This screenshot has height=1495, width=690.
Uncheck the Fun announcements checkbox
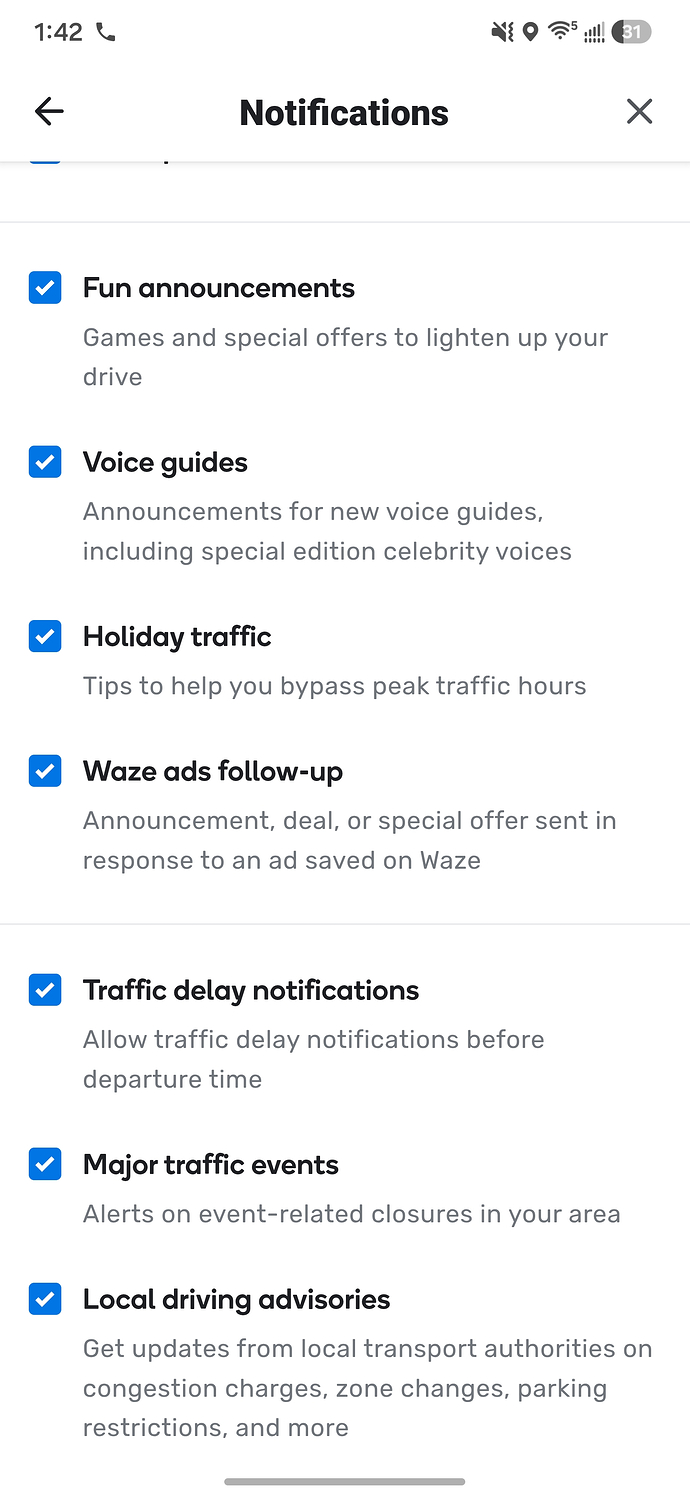pyautogui.click(x=45, y=288)
